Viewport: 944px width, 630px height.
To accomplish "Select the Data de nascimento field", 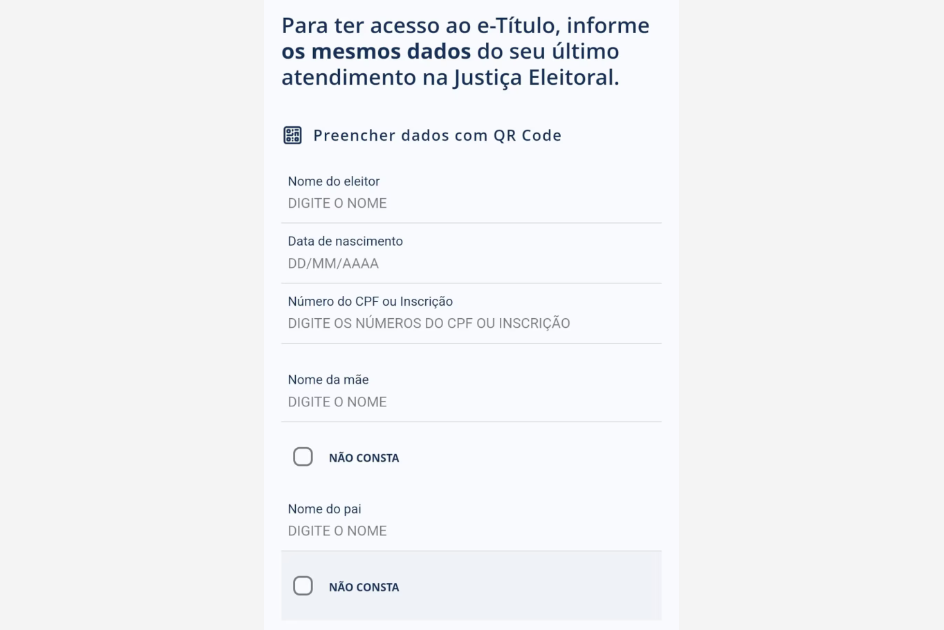I will pos(470,264).
